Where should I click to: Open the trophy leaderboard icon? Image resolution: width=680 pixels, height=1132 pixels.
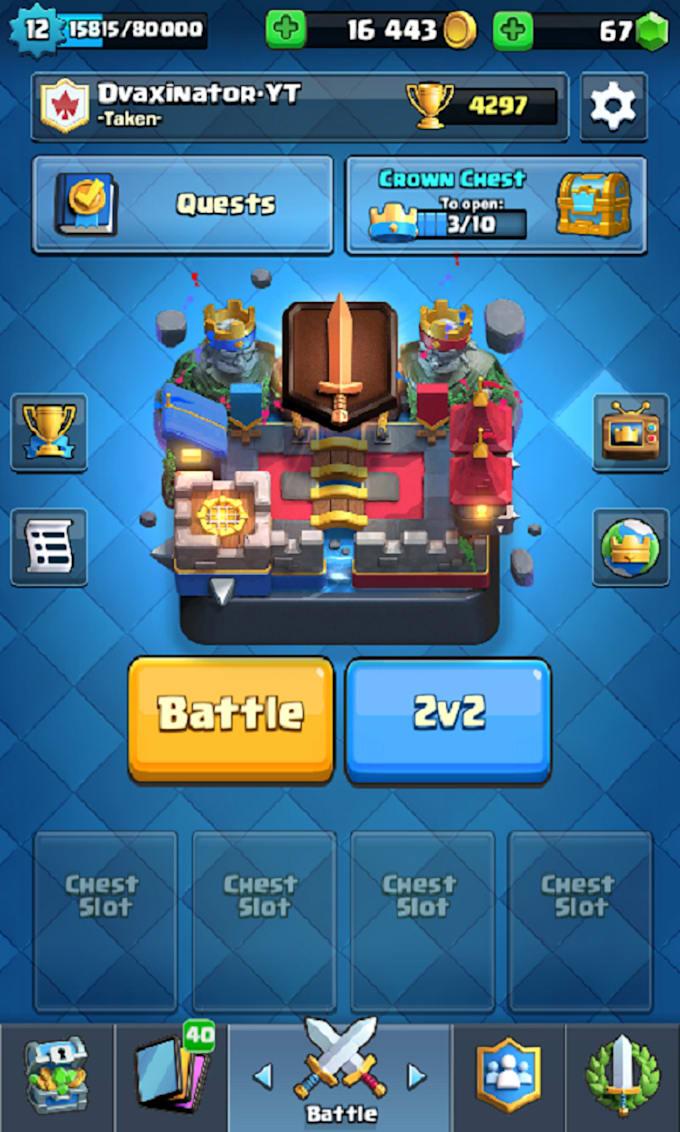(x=48, y=431)
